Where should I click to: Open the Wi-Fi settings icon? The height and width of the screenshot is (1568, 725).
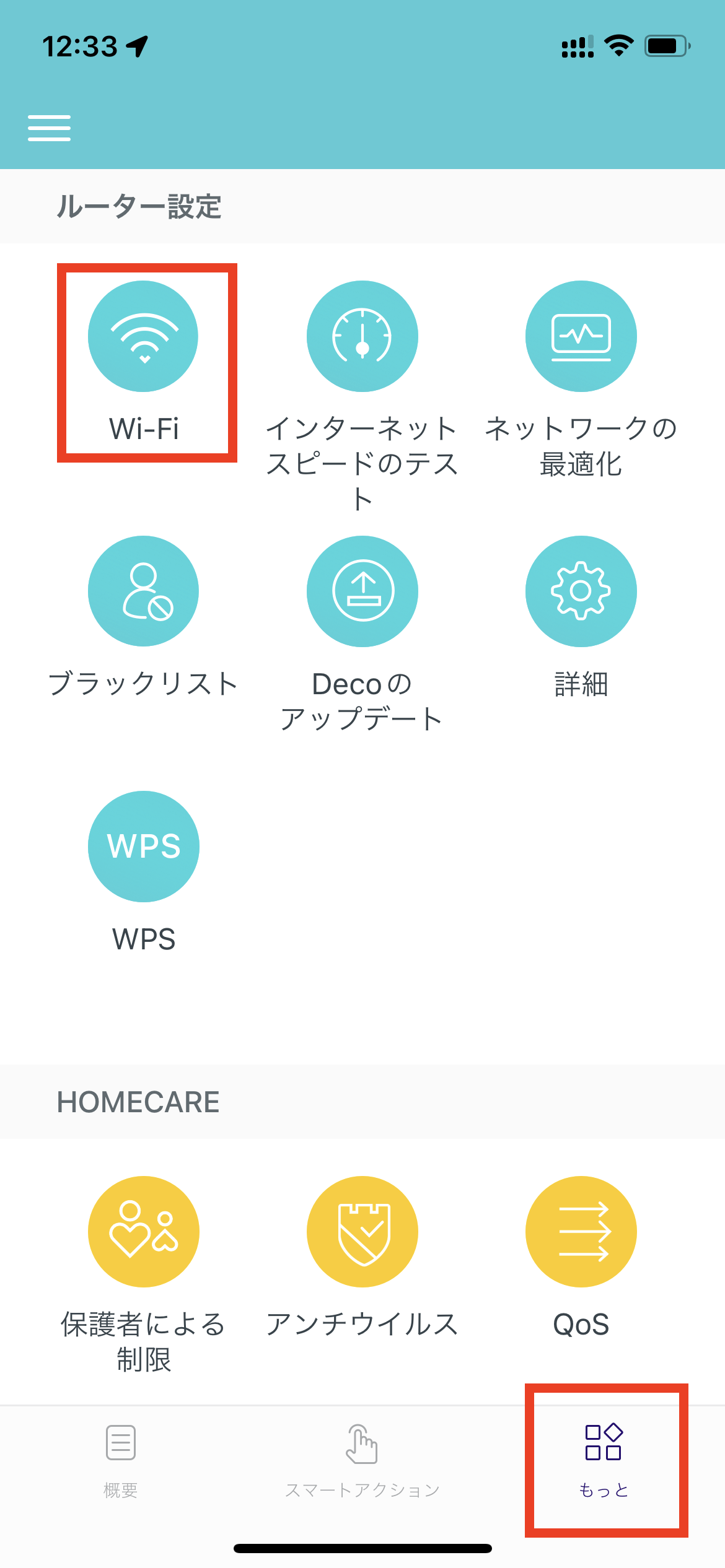[x=144, y=336]
